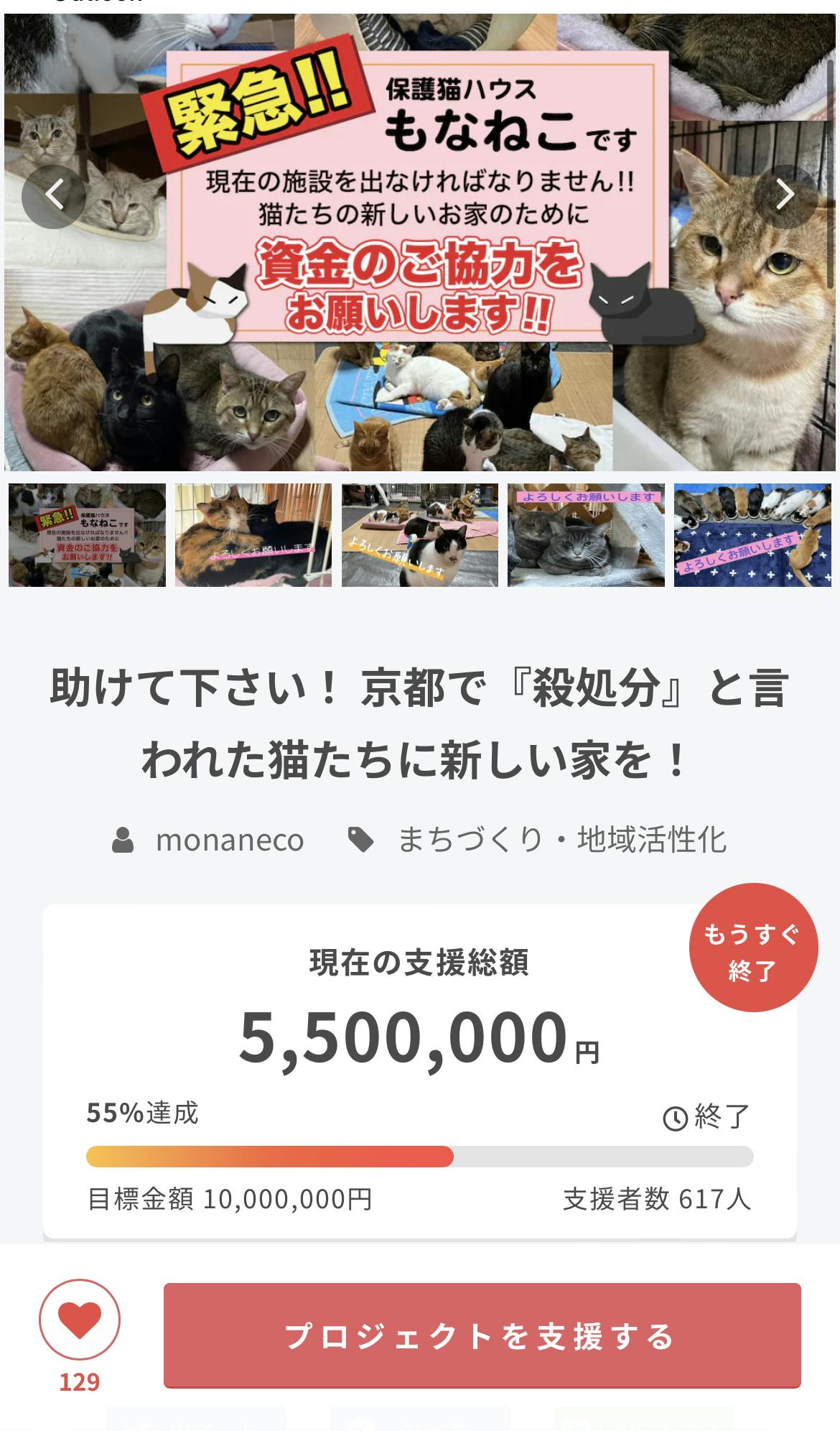This screenshot has width=840, height=1431.
Task: Select the two gray cats thumbnail
Action: tap(586, 535)
